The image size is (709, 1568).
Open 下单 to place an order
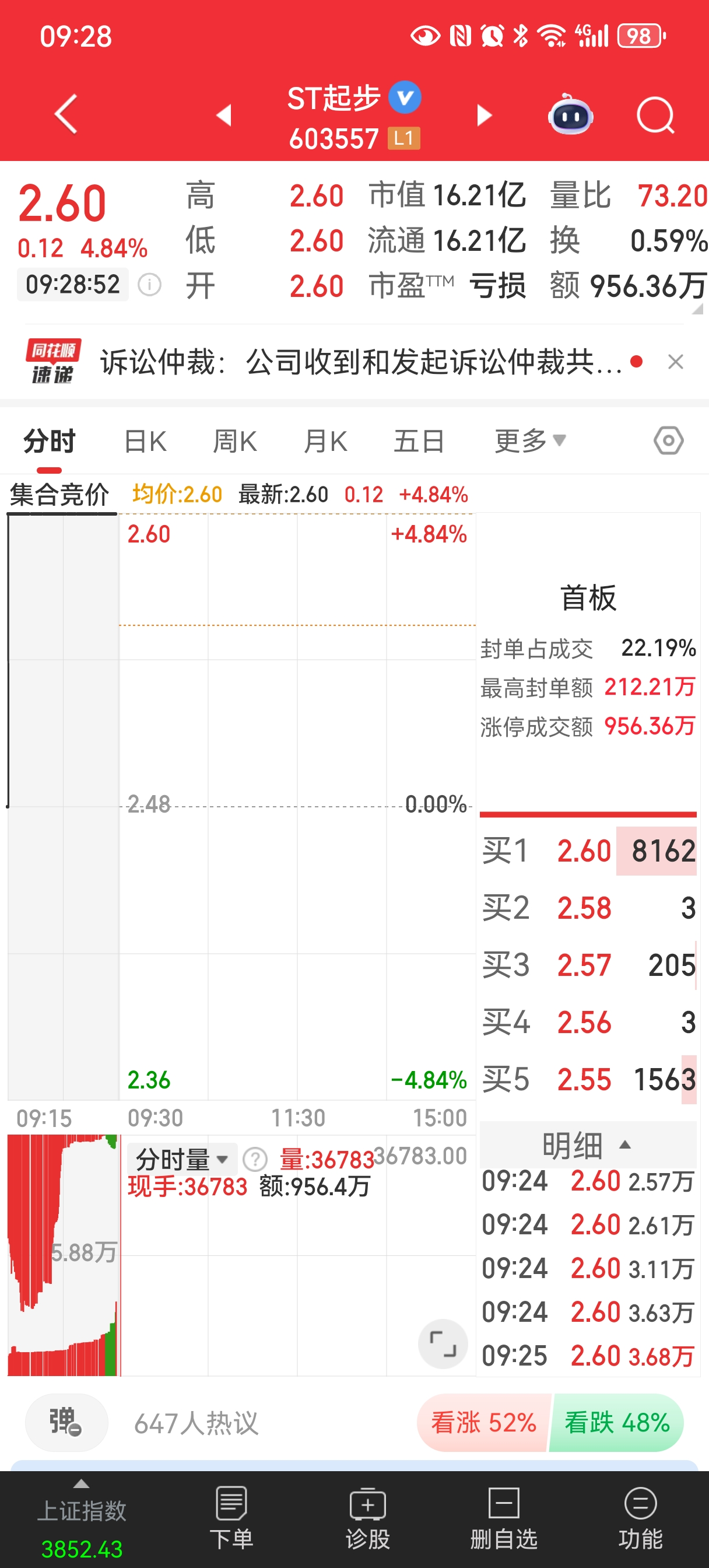pos(231,1518)
